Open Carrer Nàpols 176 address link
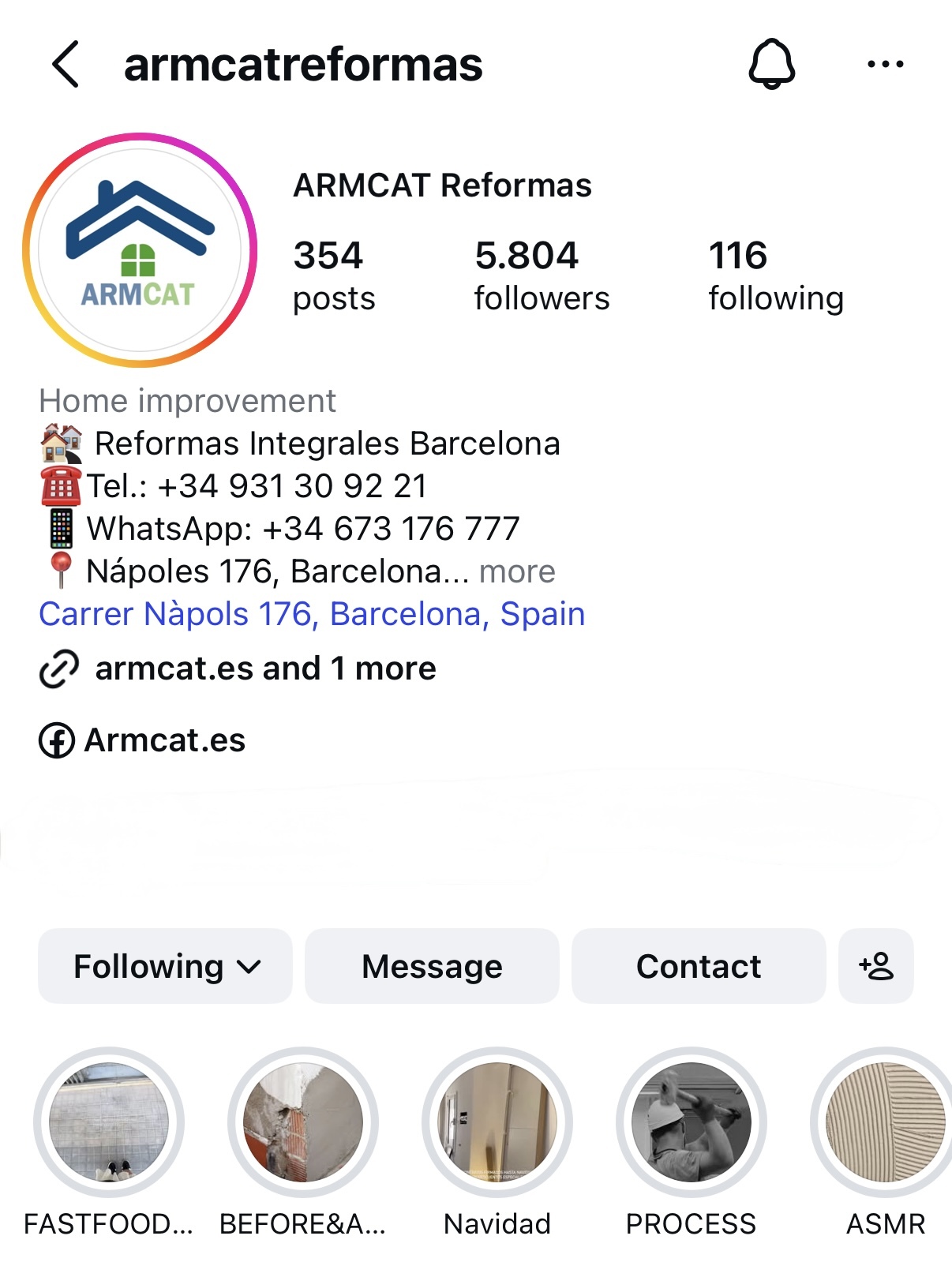This screenshot has height=1277, width=952. tap(312, 614)
